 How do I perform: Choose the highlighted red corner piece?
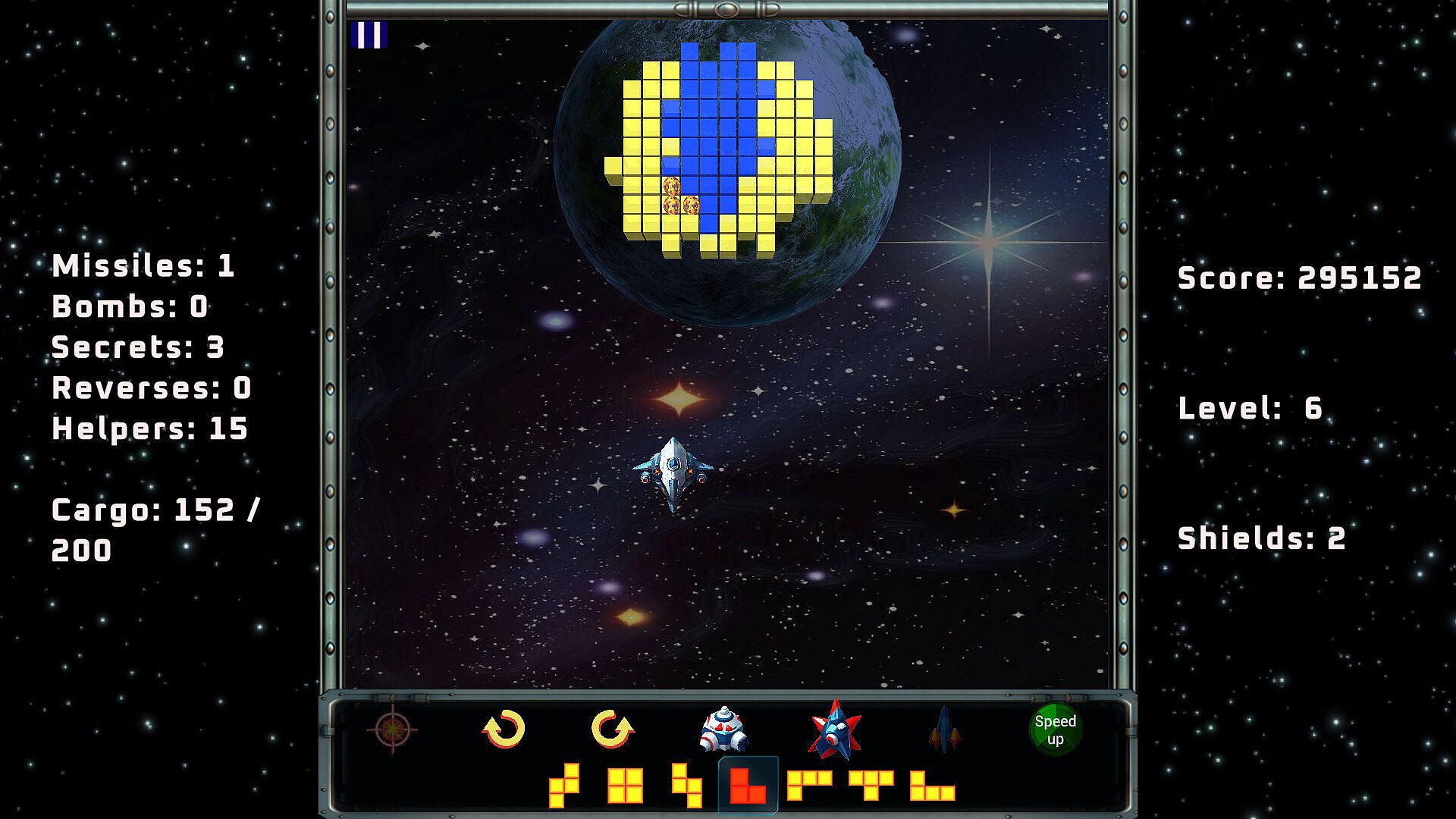coord(747,786)
